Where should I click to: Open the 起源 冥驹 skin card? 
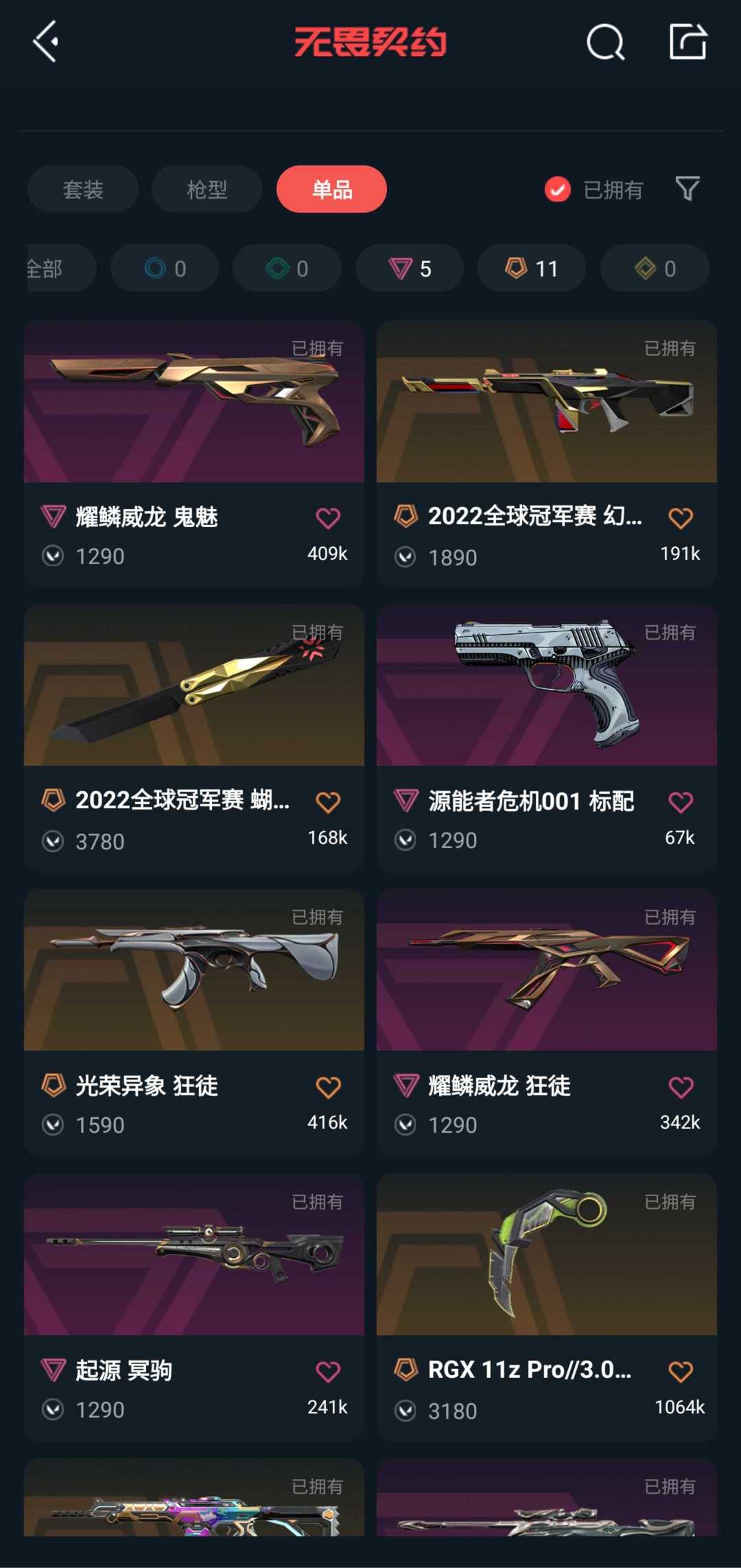pyautogui.click(x=194, y=1308)
